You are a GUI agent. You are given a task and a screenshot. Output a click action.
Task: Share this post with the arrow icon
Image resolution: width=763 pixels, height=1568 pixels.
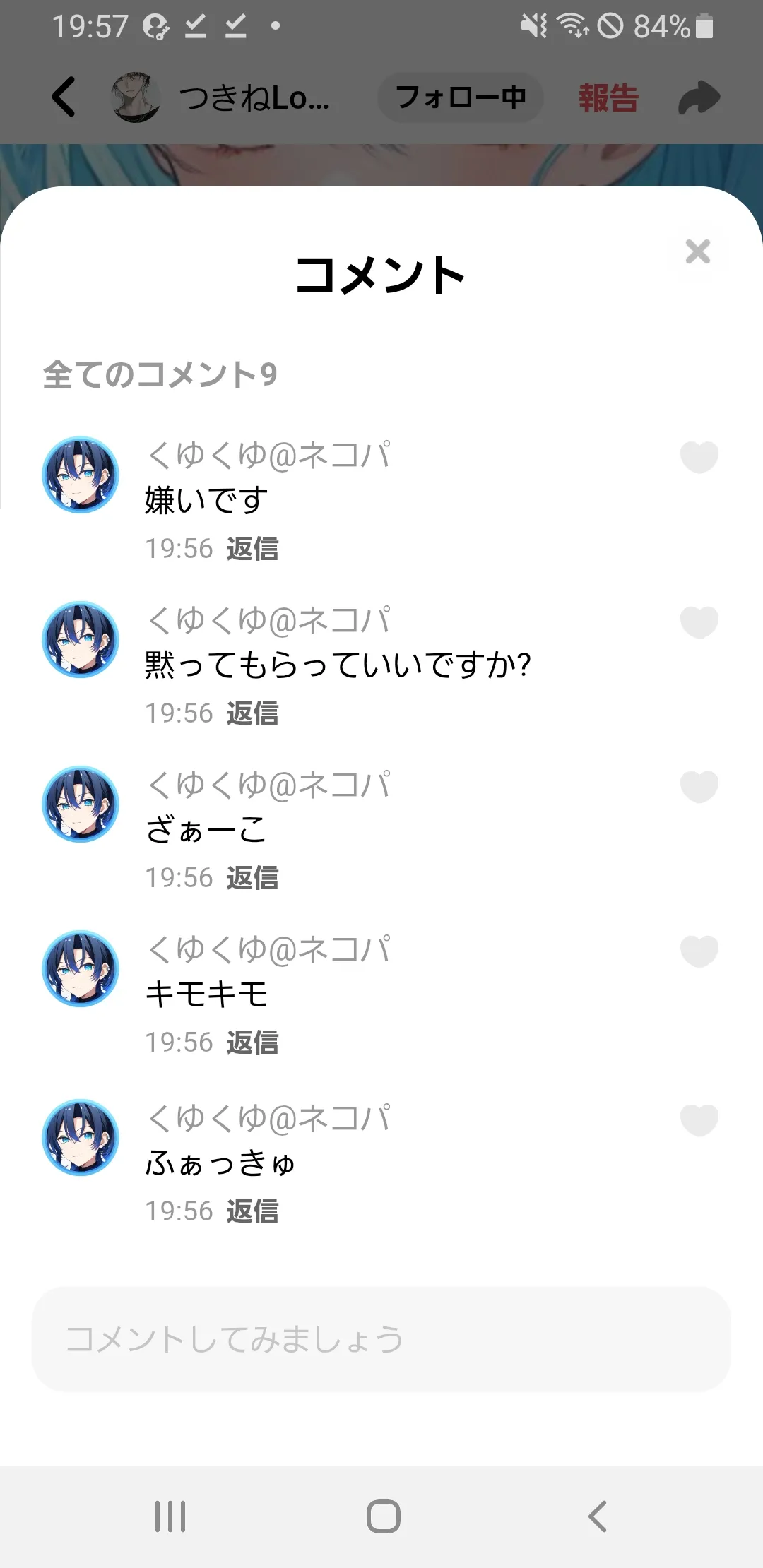pyautogui.click(x=699, y=97)
